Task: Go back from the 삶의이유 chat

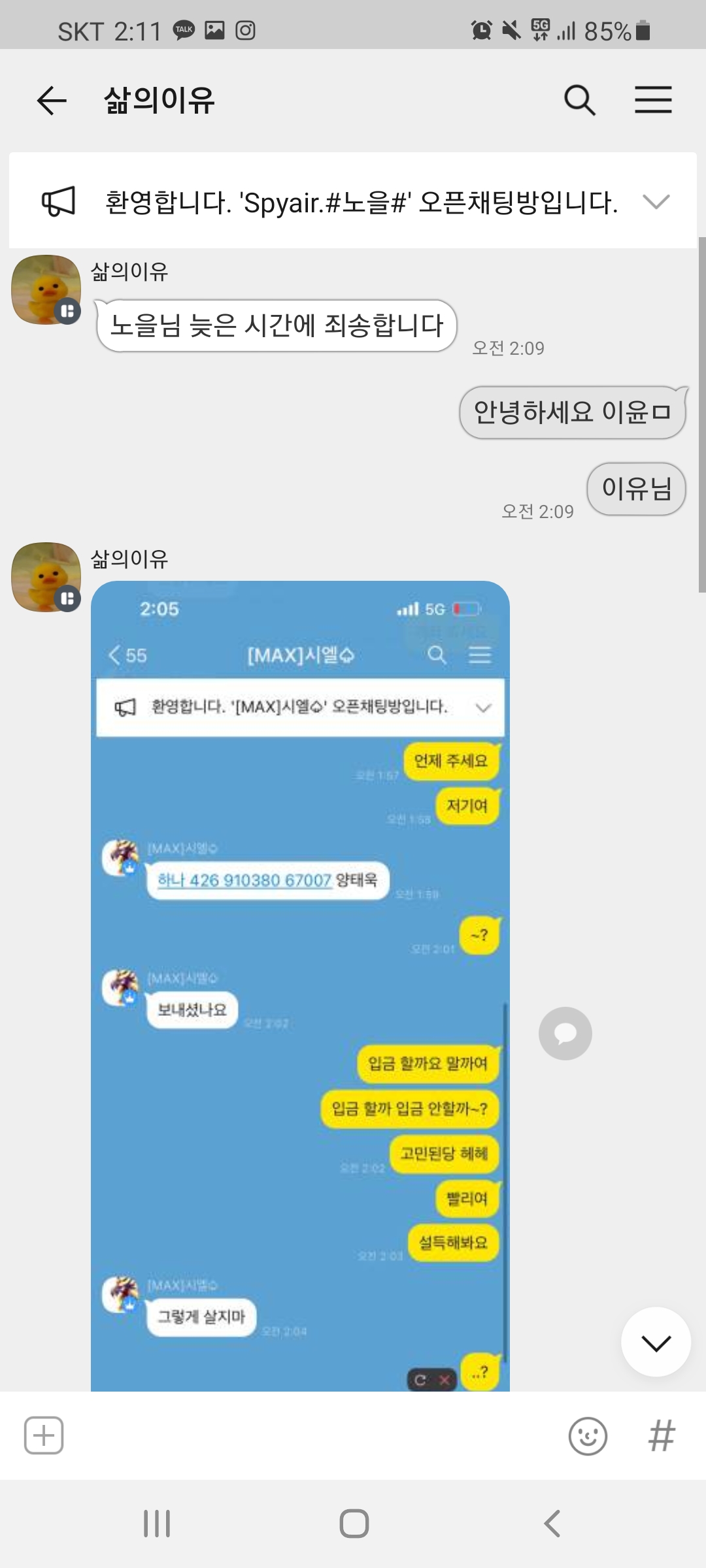Action: [x=52, y=101]
